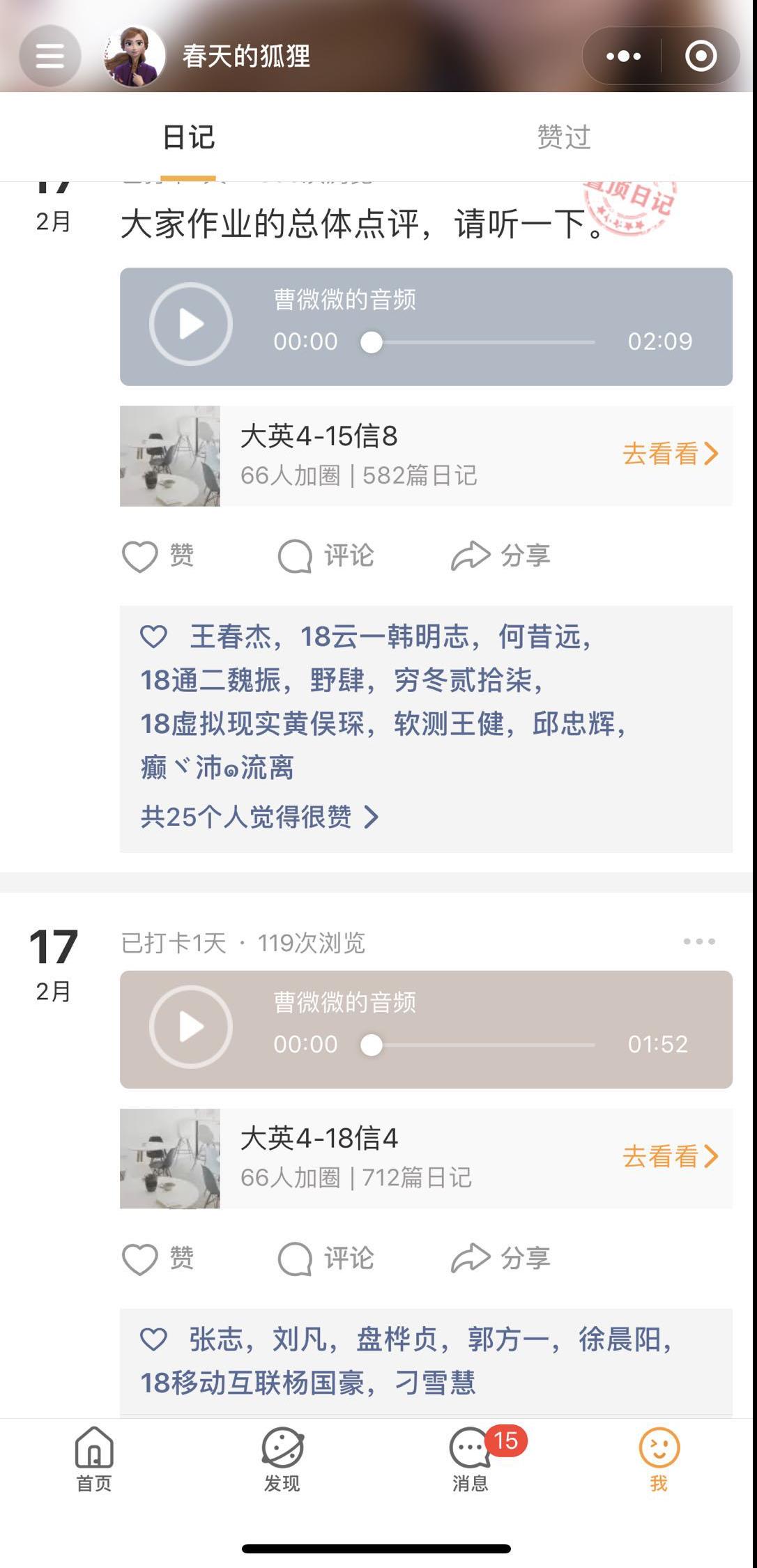Expand 共25个人觉得很赞 likes list
The height and width of the screenshot is (1568, 757).
(259, 817)
